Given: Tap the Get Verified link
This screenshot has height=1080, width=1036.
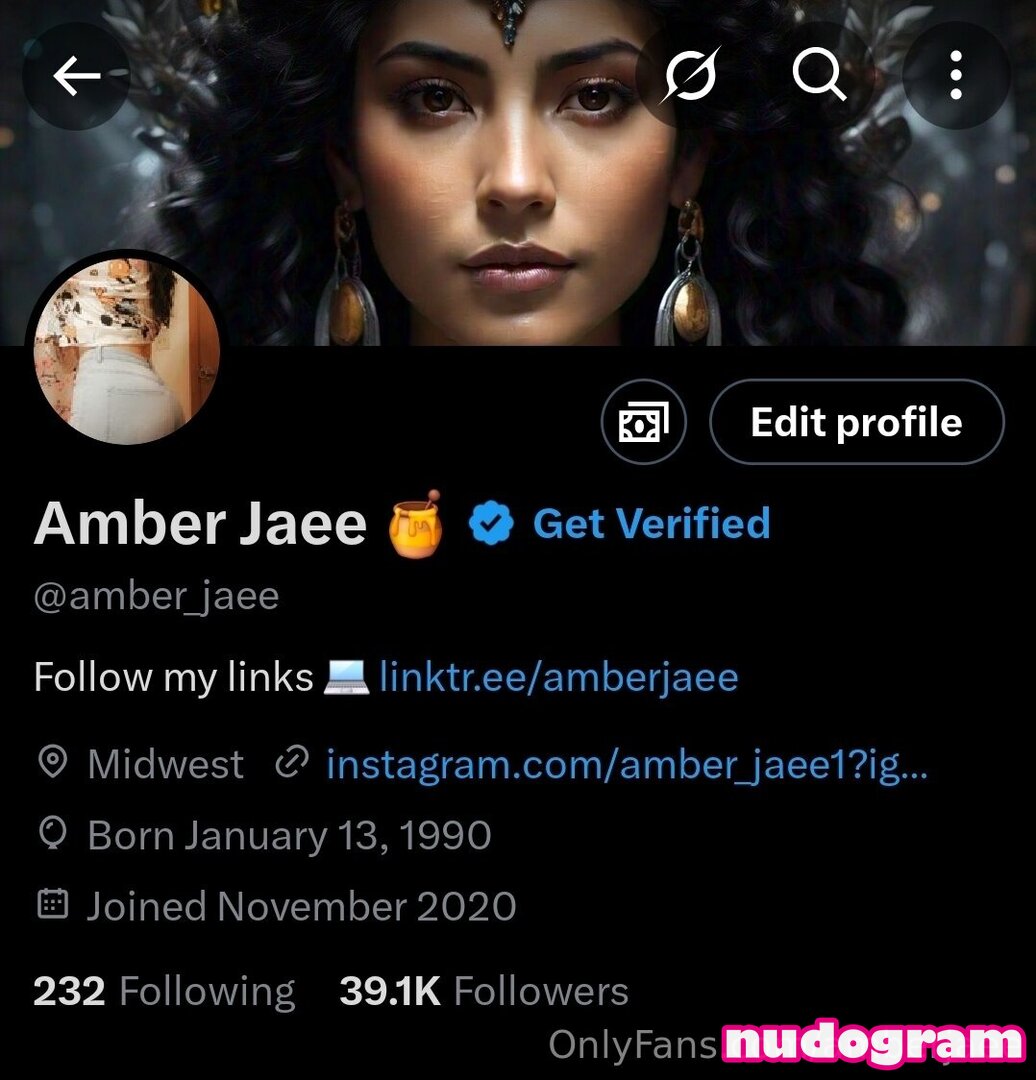Looking at the screenshot, I should tap(650, 523).
